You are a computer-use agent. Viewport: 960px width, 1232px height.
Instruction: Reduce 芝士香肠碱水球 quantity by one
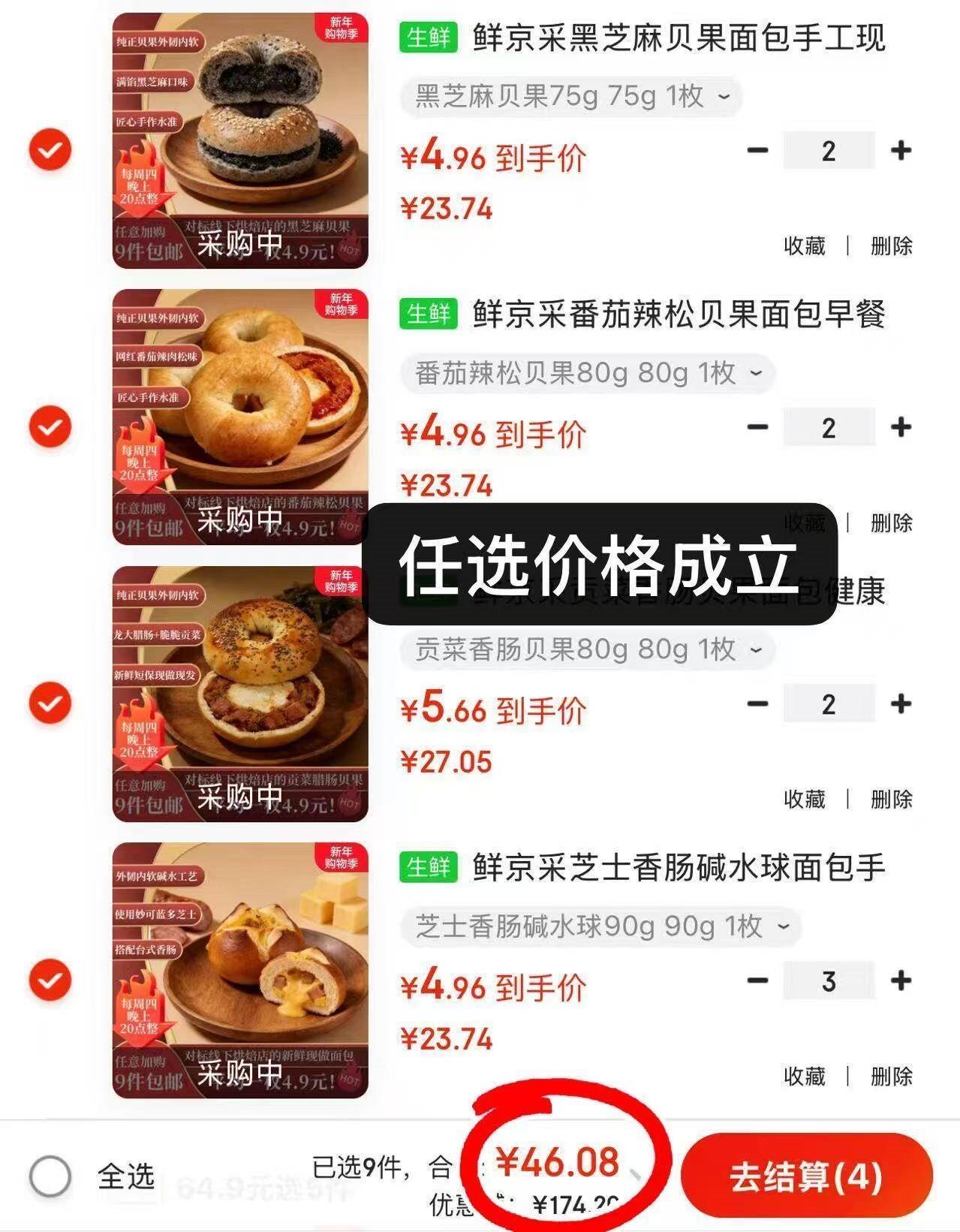click(758, 980)
